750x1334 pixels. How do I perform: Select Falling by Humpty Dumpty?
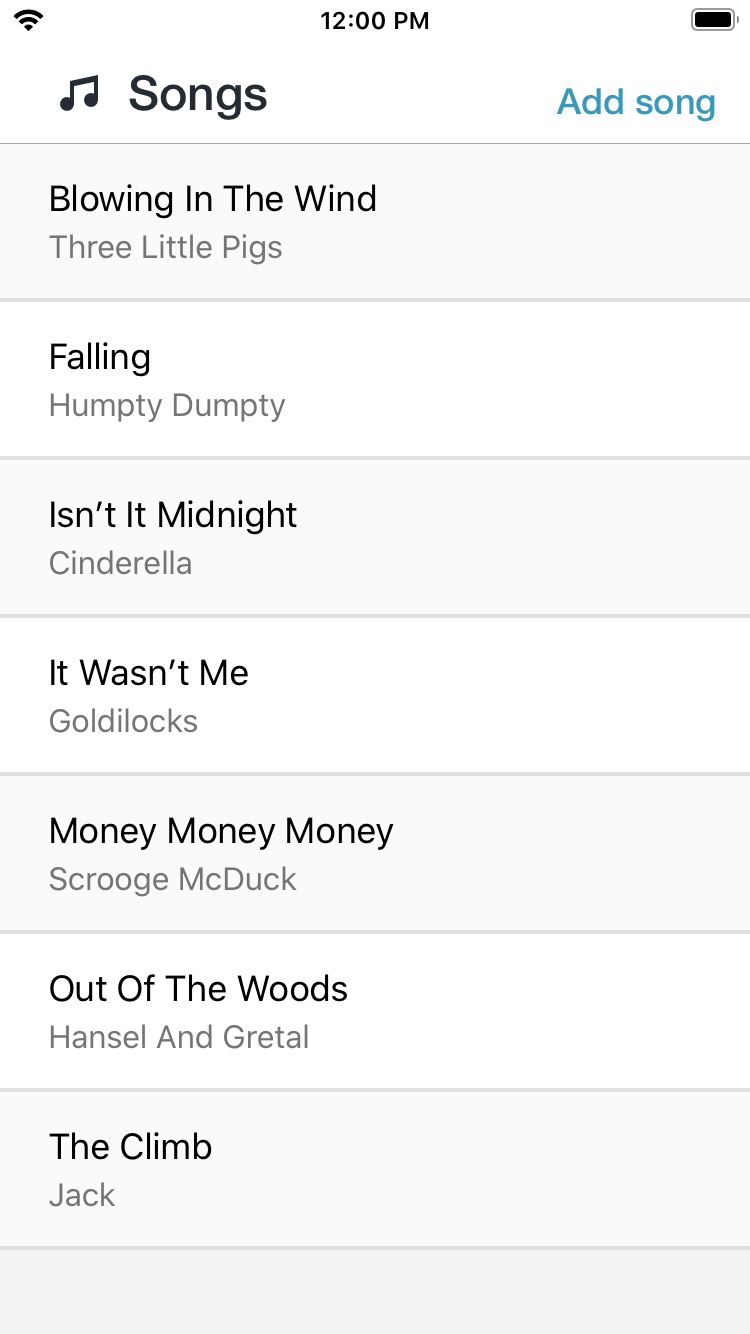(375, 380)
